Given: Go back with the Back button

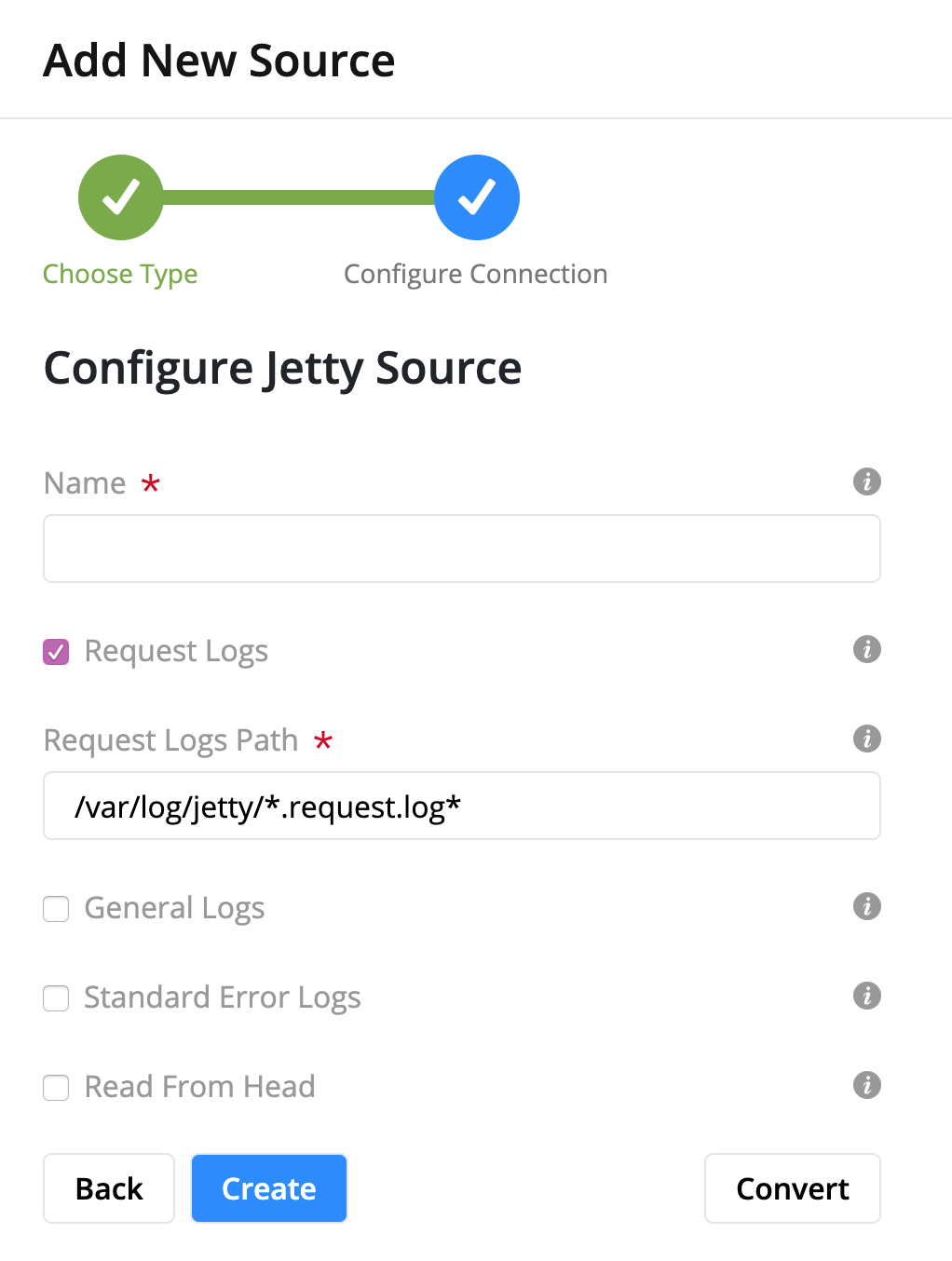Looking at the screenshot, I should 109,1188.
